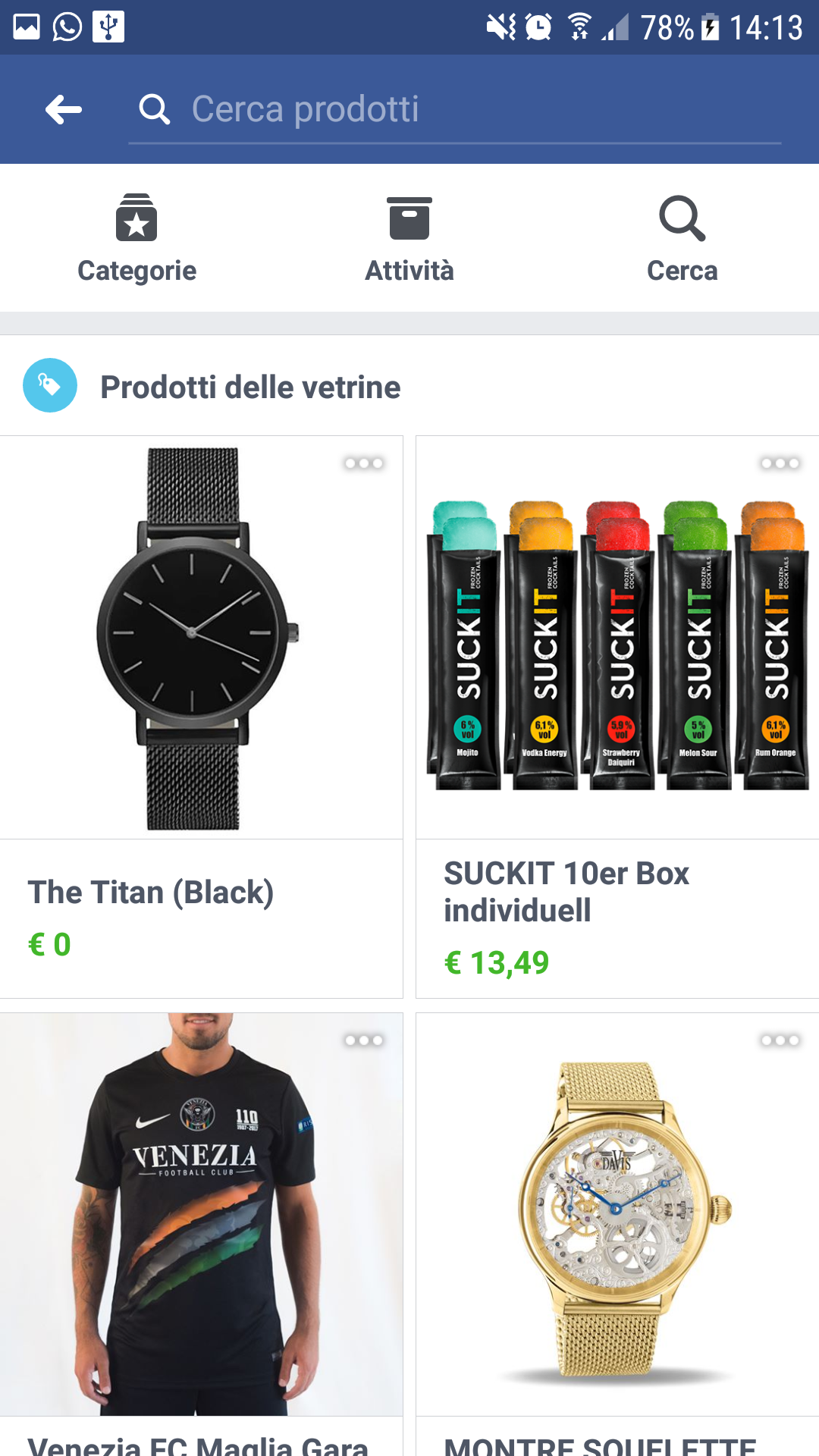Open more options for The Titan (Black)
The image size is (819, 1456).
tap(364, 463)
